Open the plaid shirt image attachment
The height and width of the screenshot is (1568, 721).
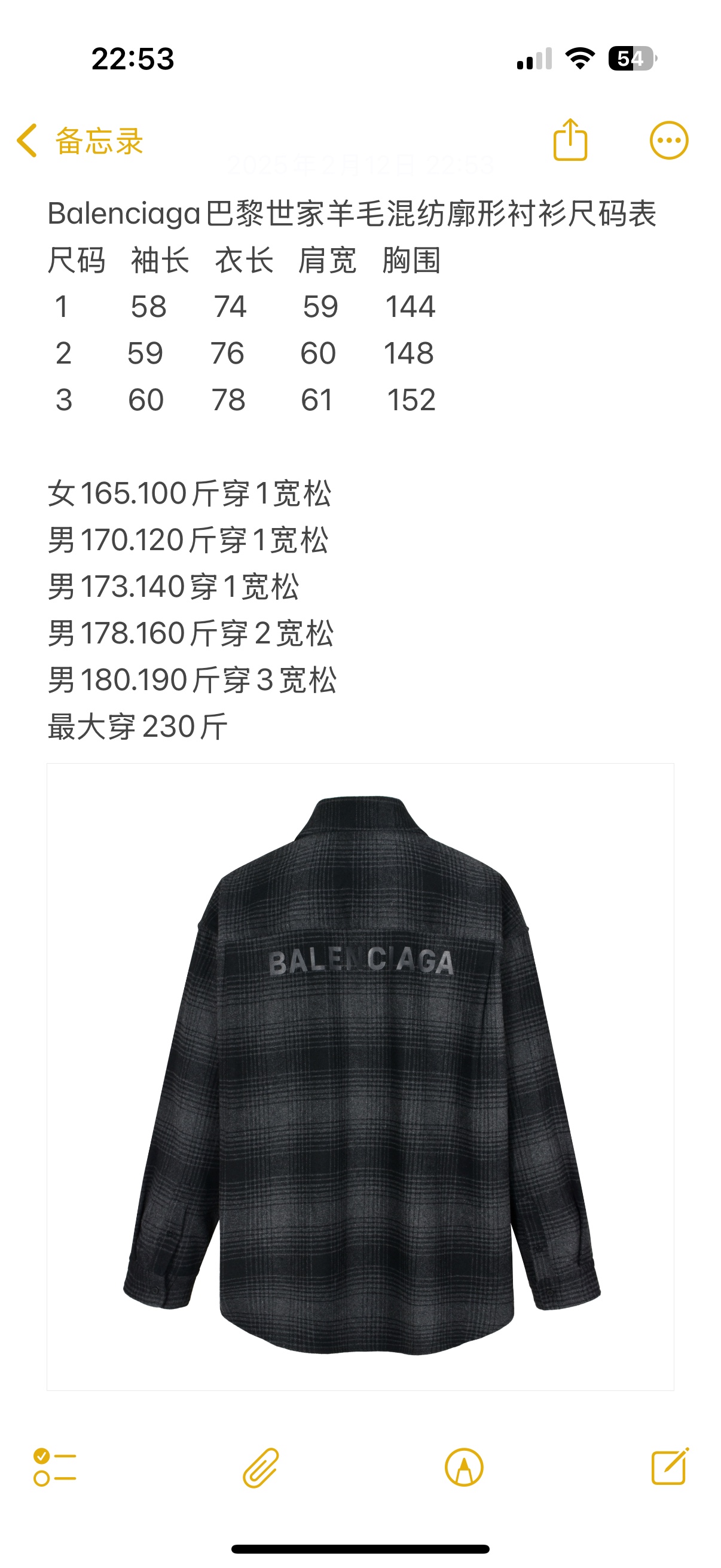tap(360, 1076)
